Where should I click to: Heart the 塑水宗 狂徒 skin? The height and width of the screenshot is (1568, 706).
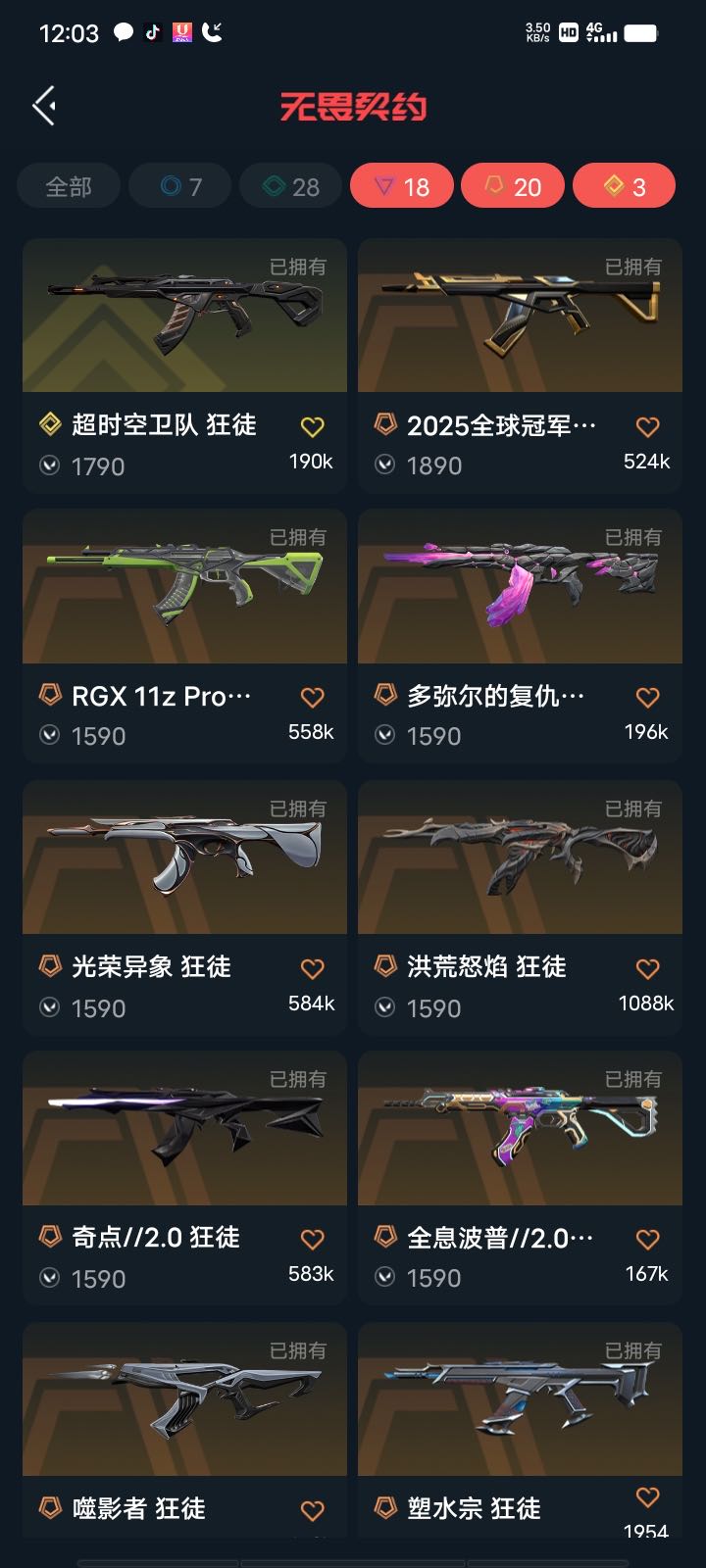[x=647, y=1497]
